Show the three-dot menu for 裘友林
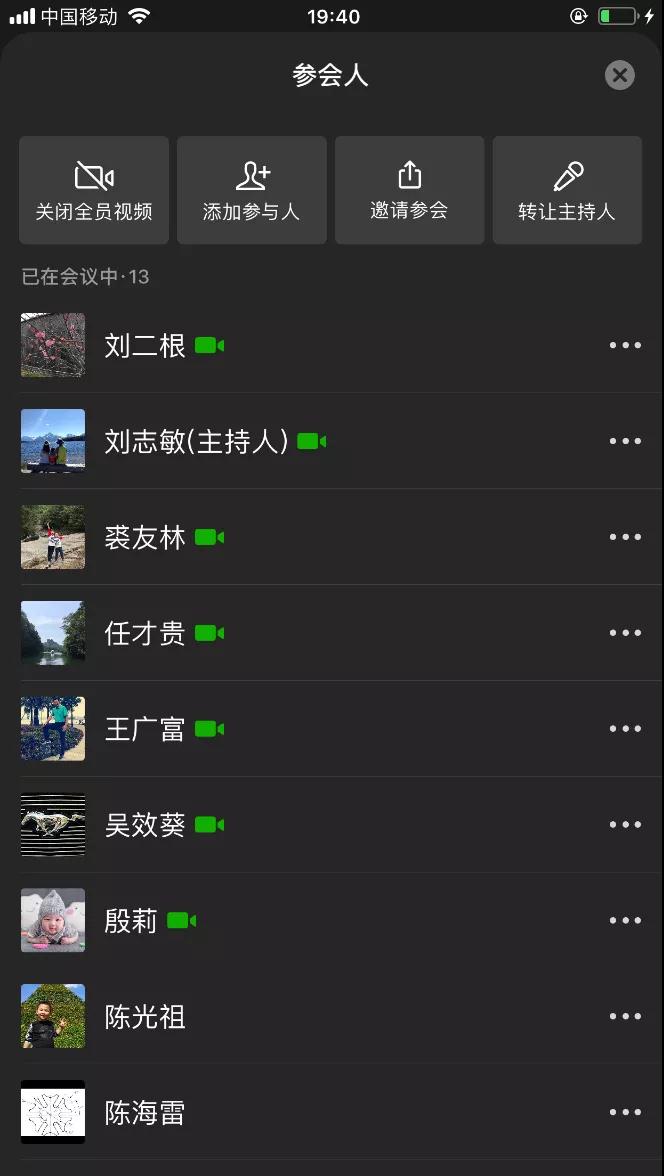 click(x=625, y=537)
